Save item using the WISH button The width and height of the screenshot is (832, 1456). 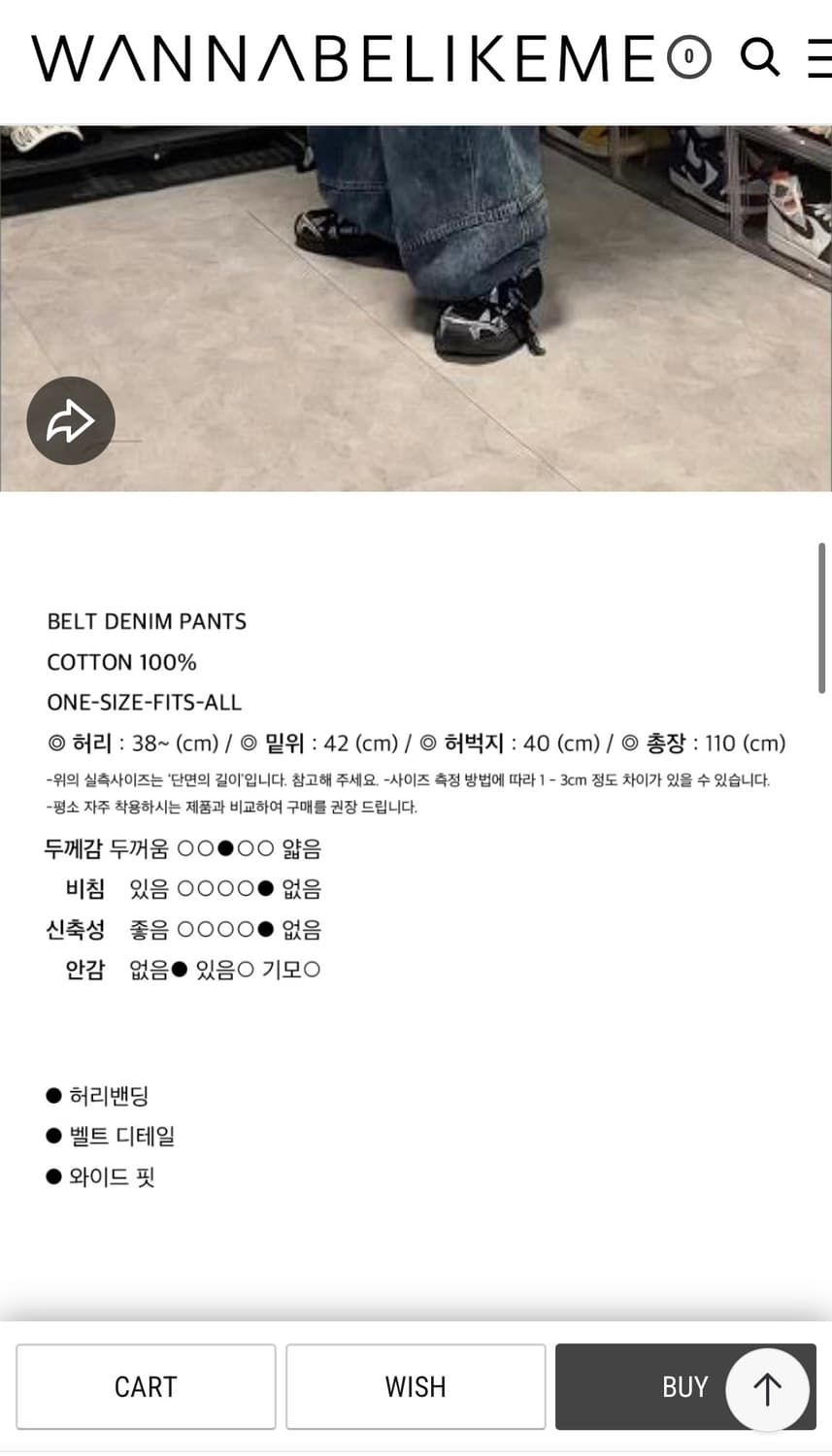[416, 1386]
